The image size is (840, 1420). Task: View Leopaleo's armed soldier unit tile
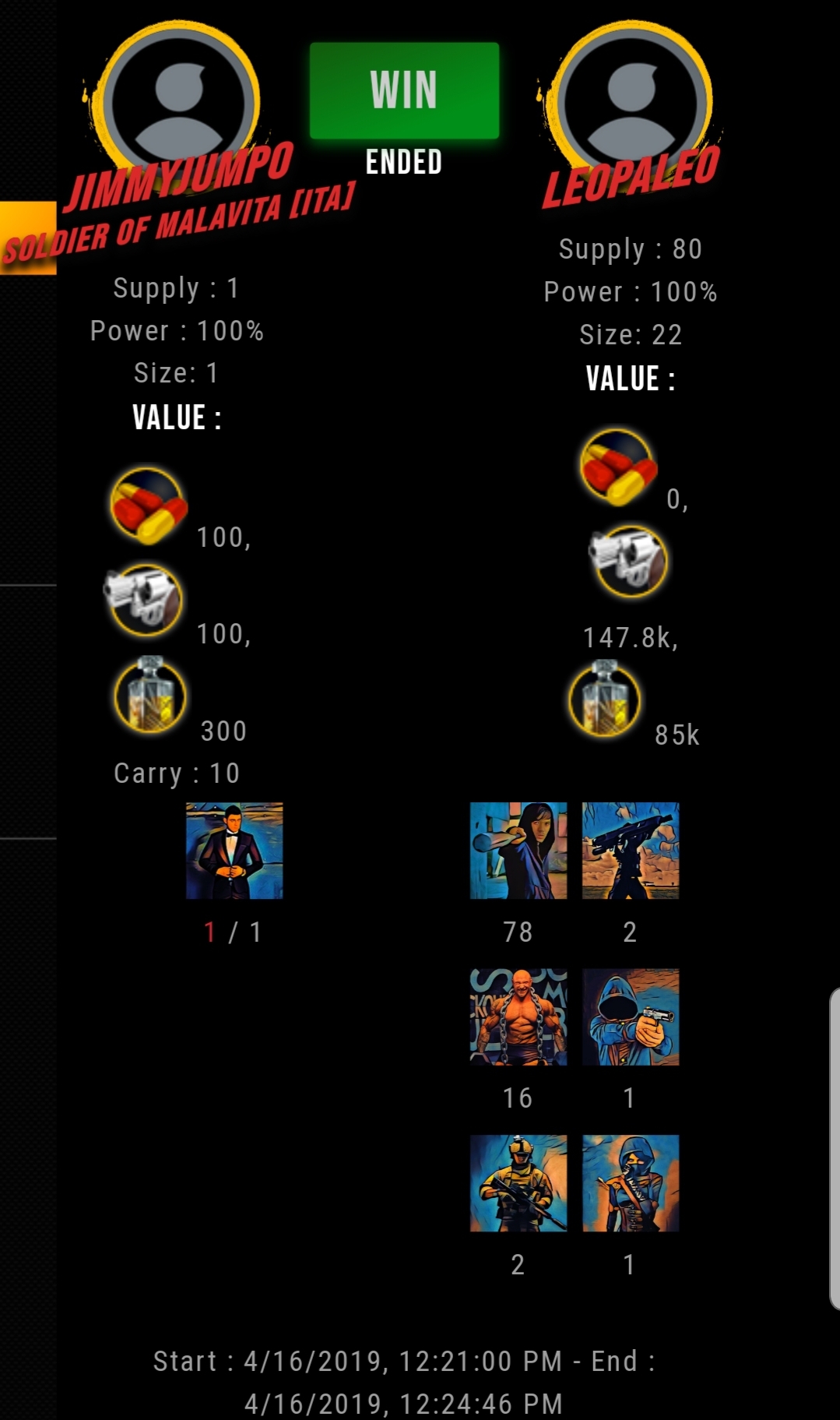(x=518, y=1182)
